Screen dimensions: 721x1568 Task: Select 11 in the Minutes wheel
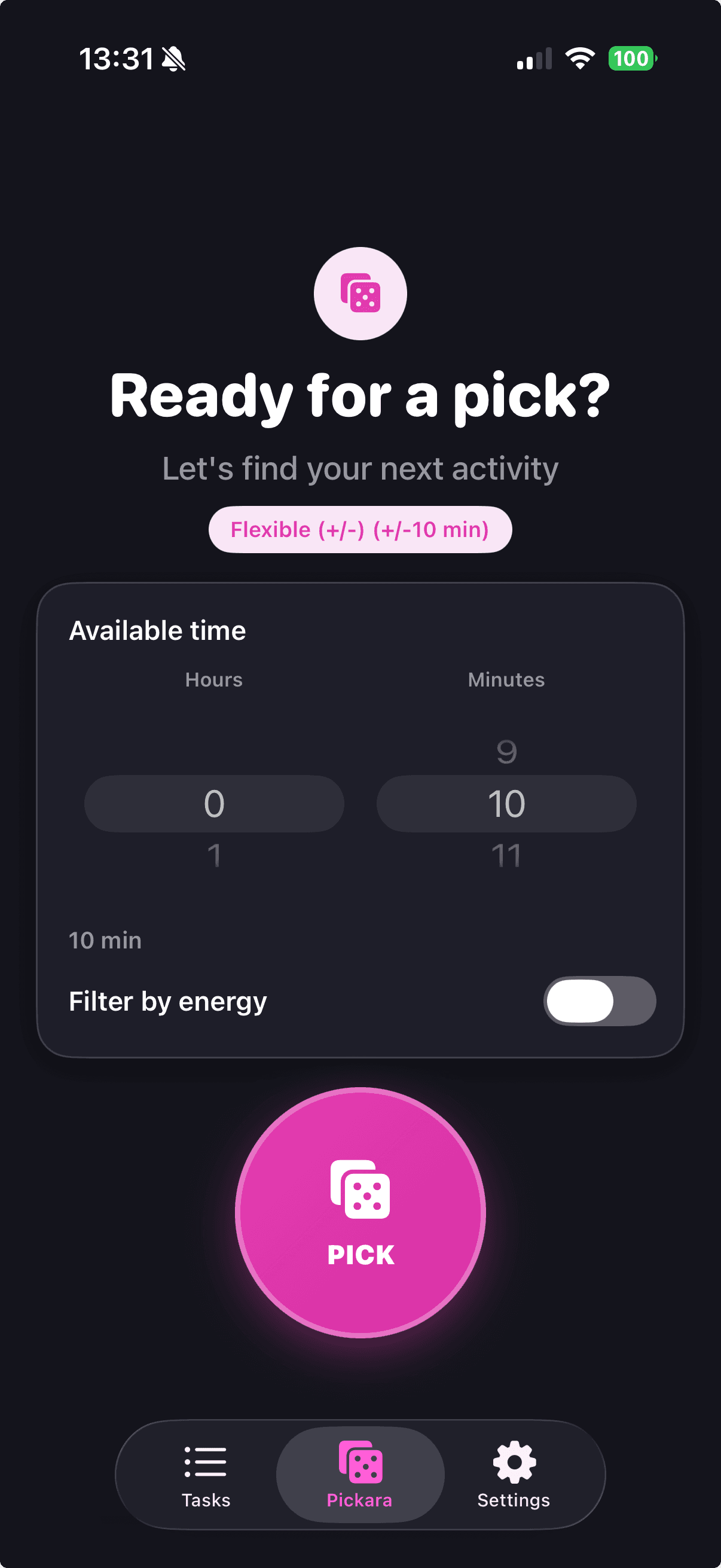507,855
